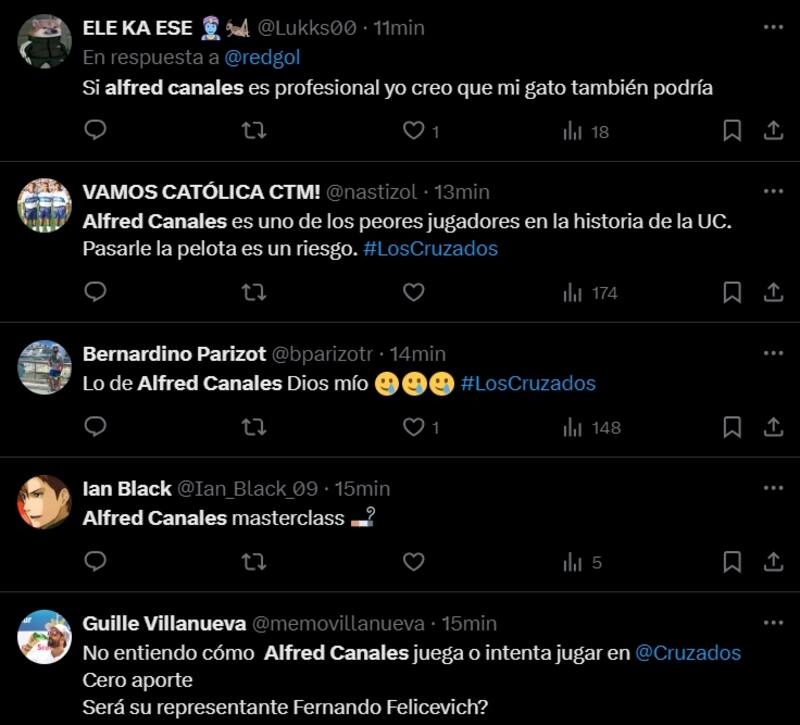
Task: Bookmark the tweet by VAMOS CATÓLICA CTM!
Action: [x=732, y=292]
